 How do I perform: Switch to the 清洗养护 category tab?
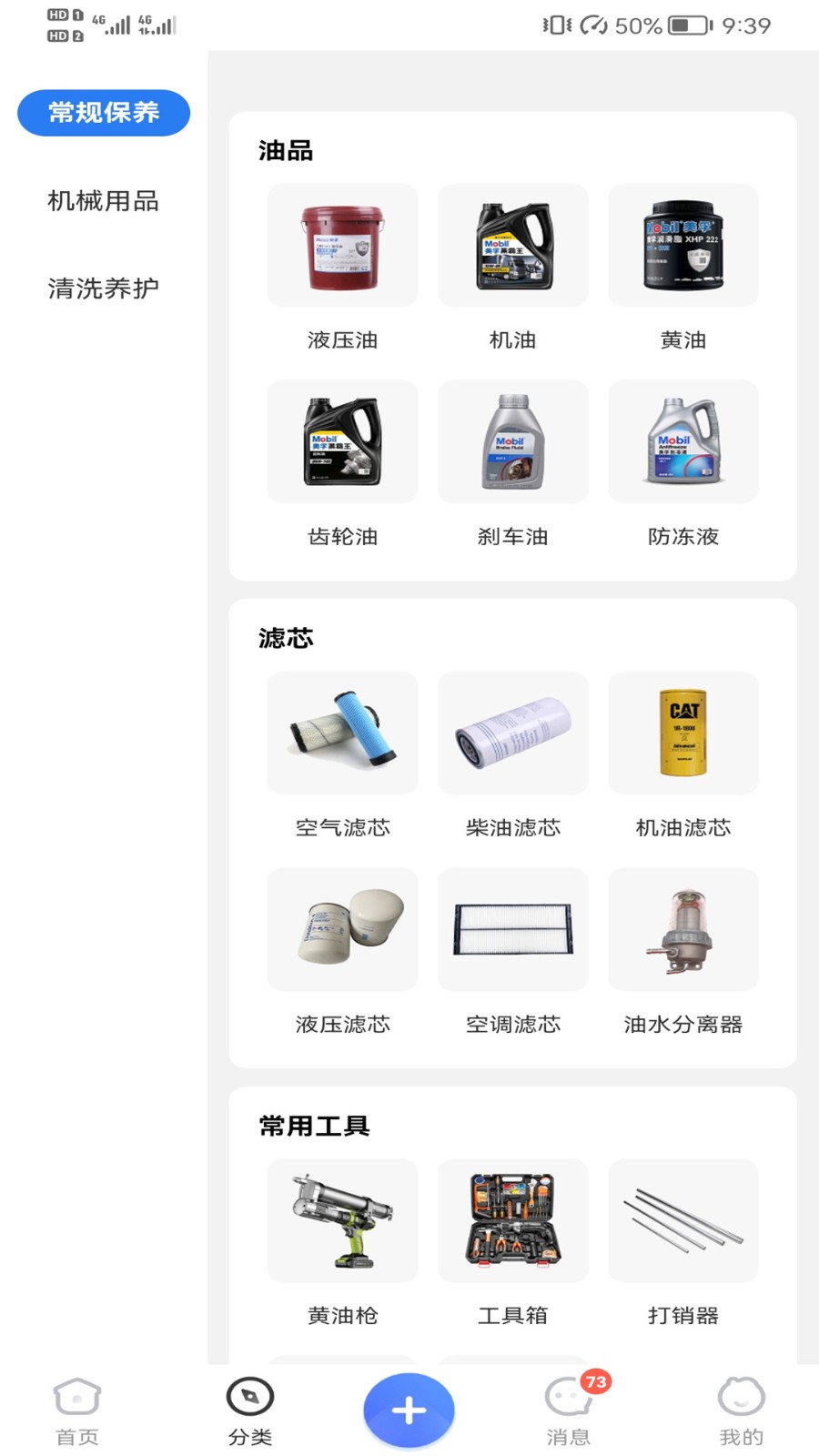103,287
